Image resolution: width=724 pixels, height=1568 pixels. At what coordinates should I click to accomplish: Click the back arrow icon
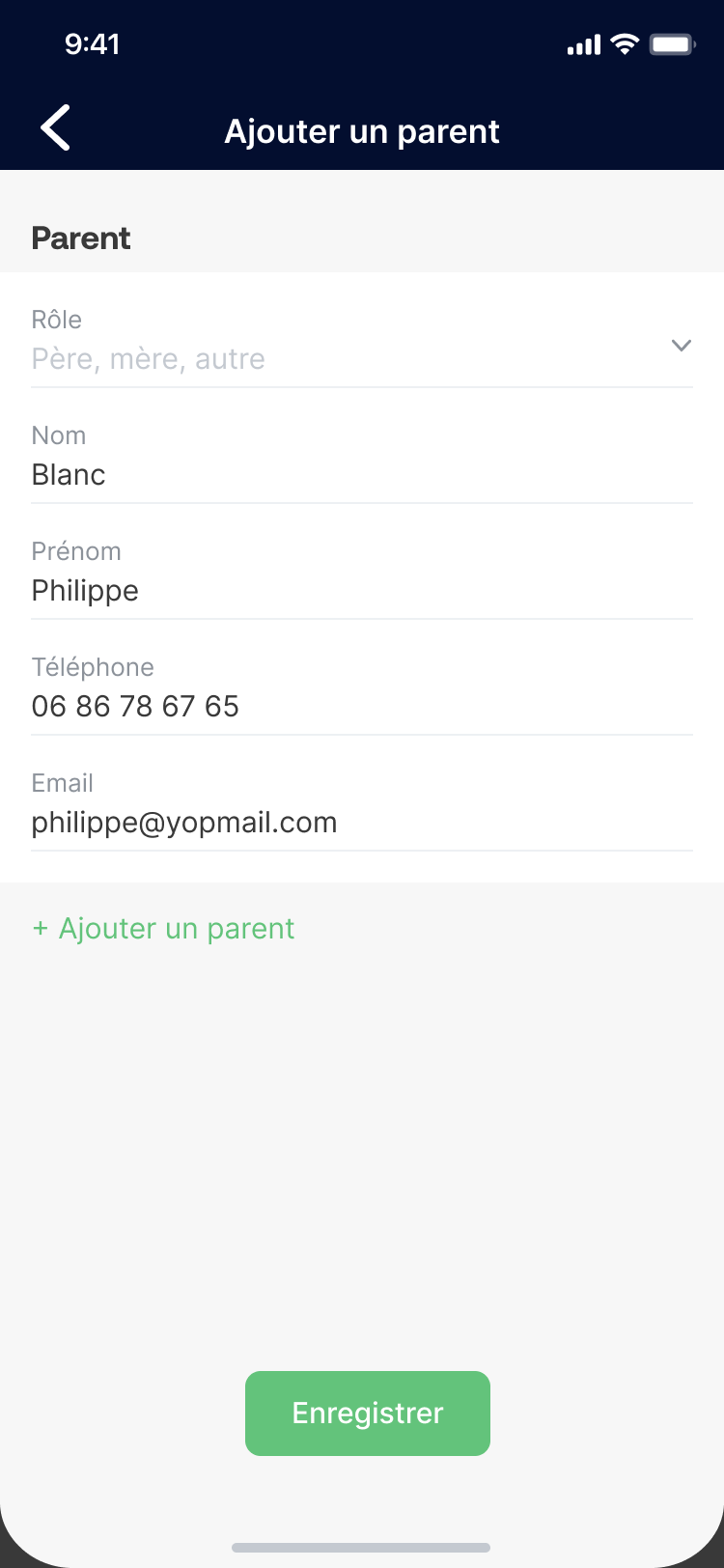pyautogui.click(x=54, y=128)
